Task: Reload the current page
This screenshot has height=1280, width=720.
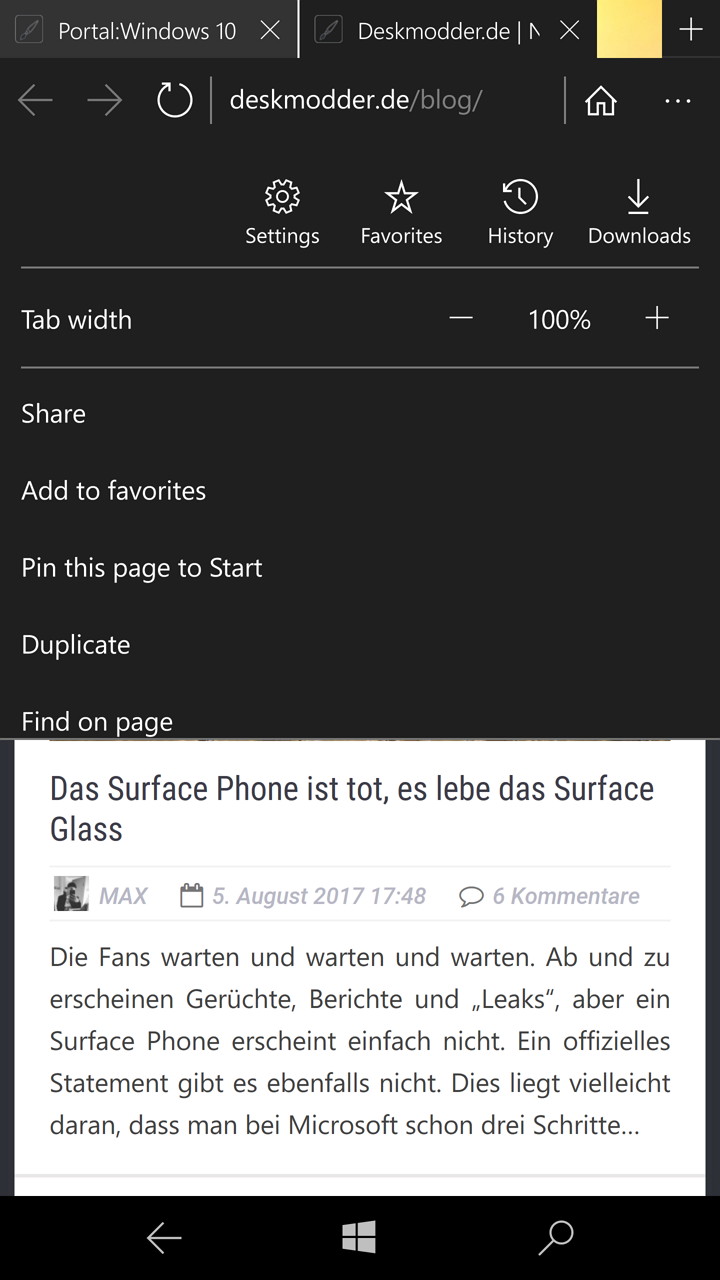Action: click(174, 100)
